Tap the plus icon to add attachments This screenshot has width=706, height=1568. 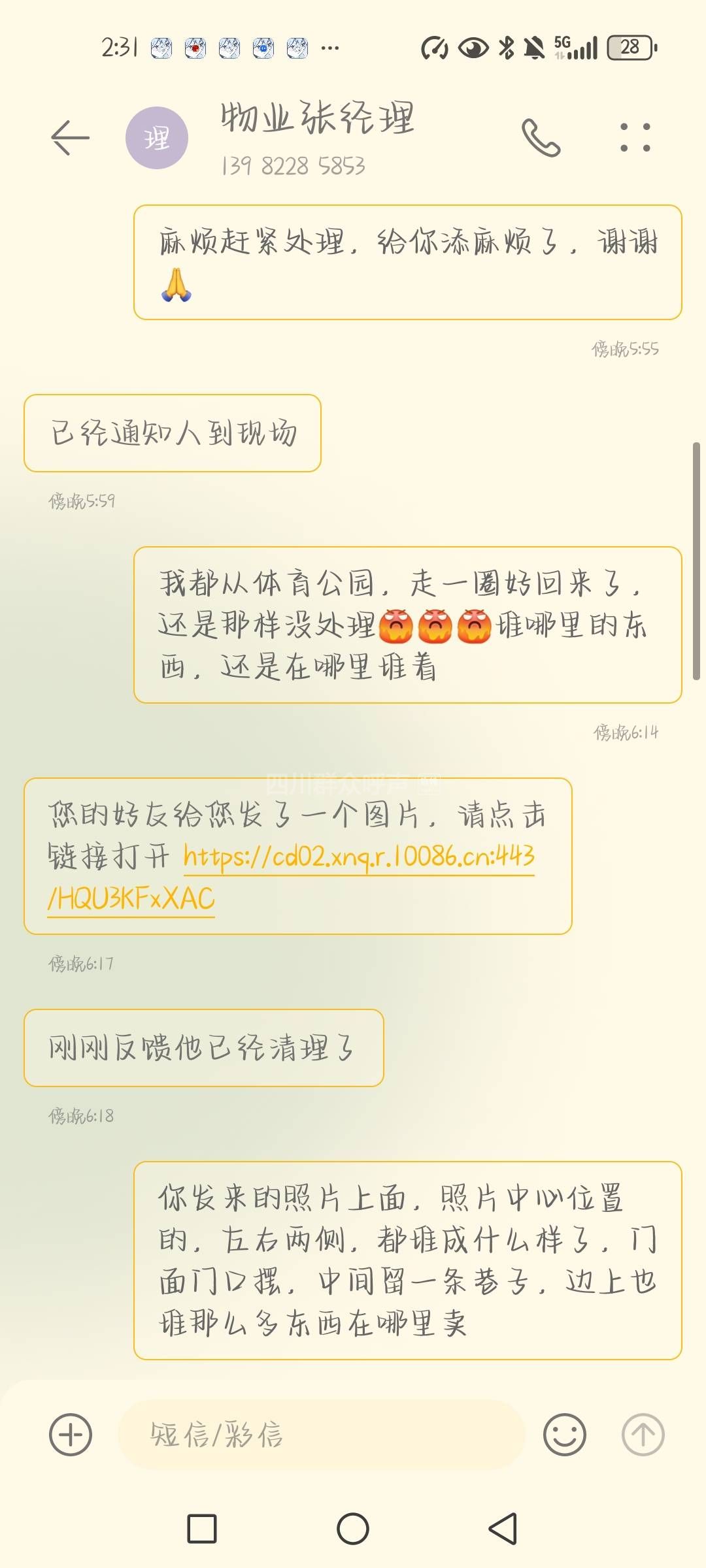click(x=71, y=1435)
